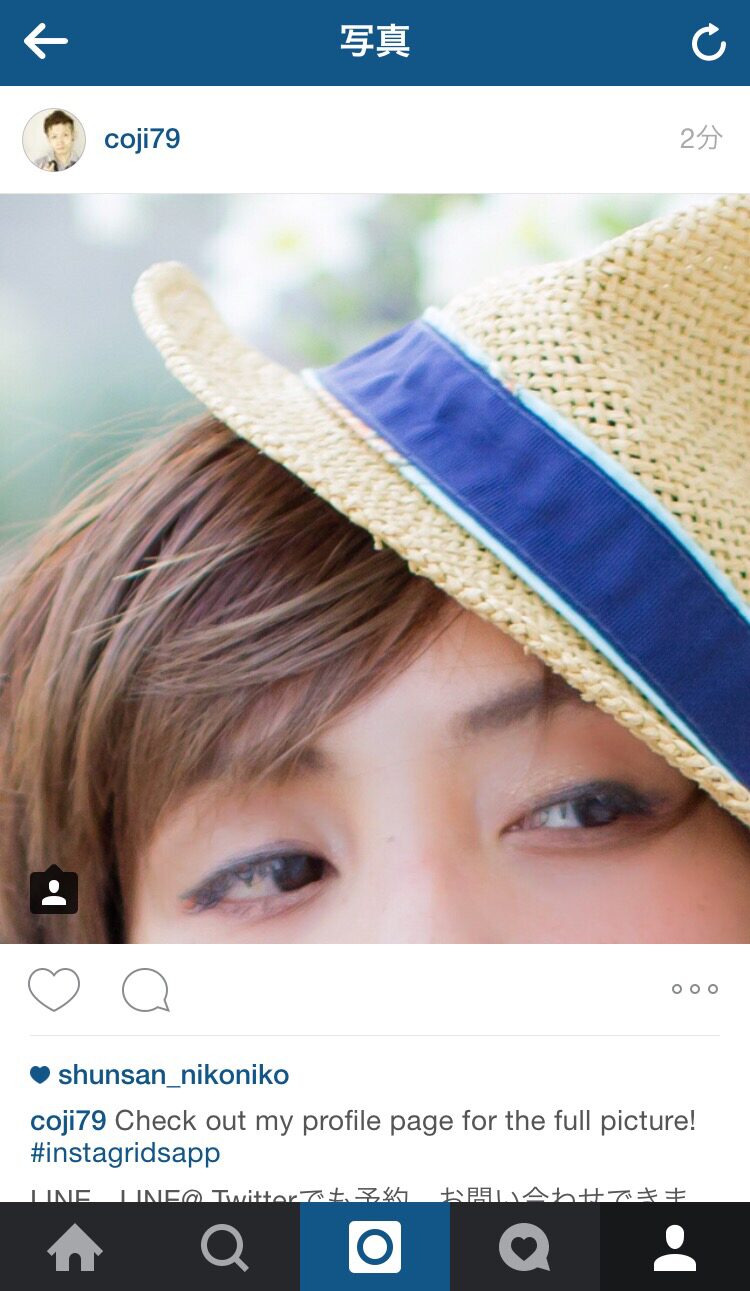Switch to the Home tab

tap(75, 1247)
